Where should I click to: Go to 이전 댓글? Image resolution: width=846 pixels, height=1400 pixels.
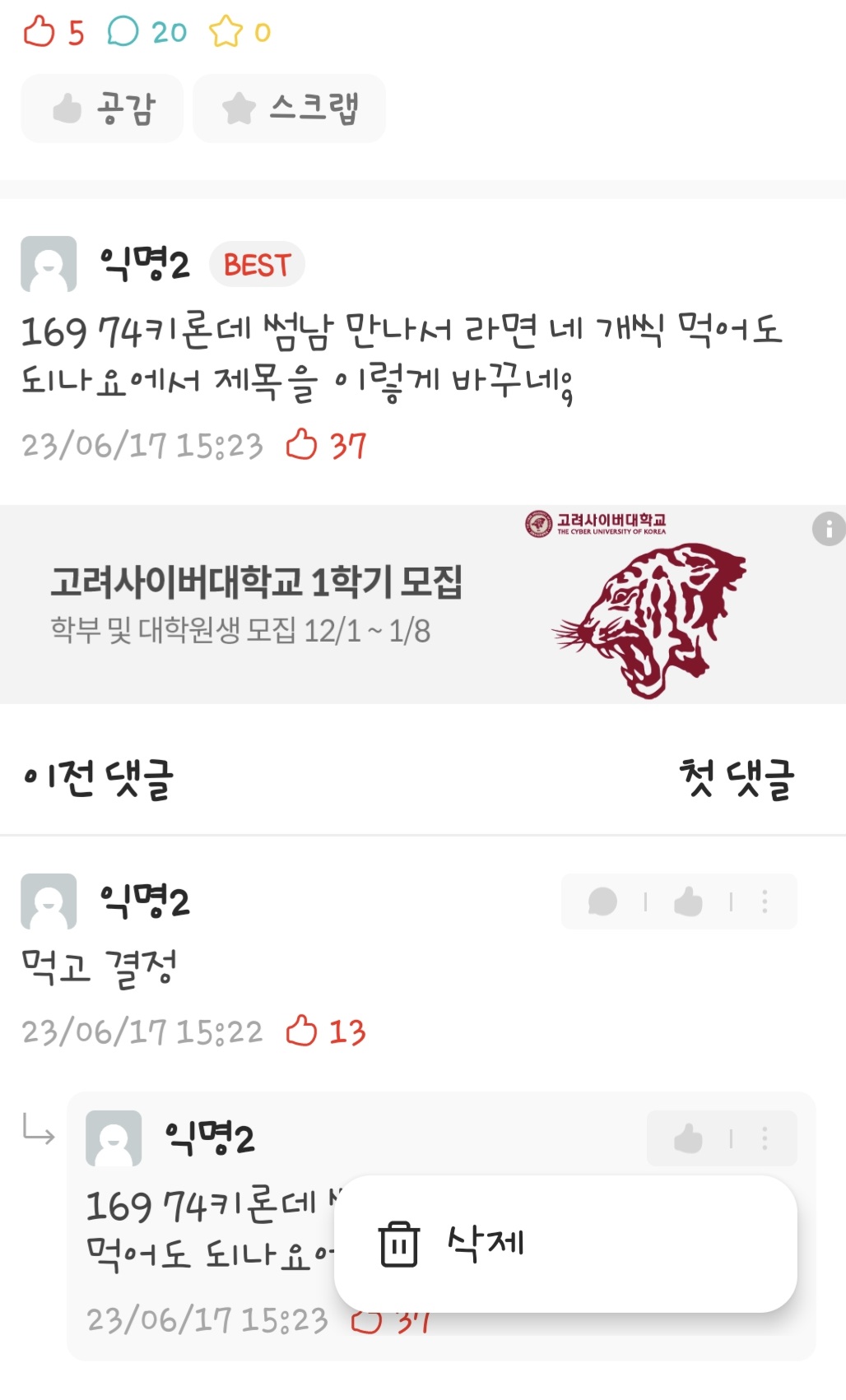(98, 778)
